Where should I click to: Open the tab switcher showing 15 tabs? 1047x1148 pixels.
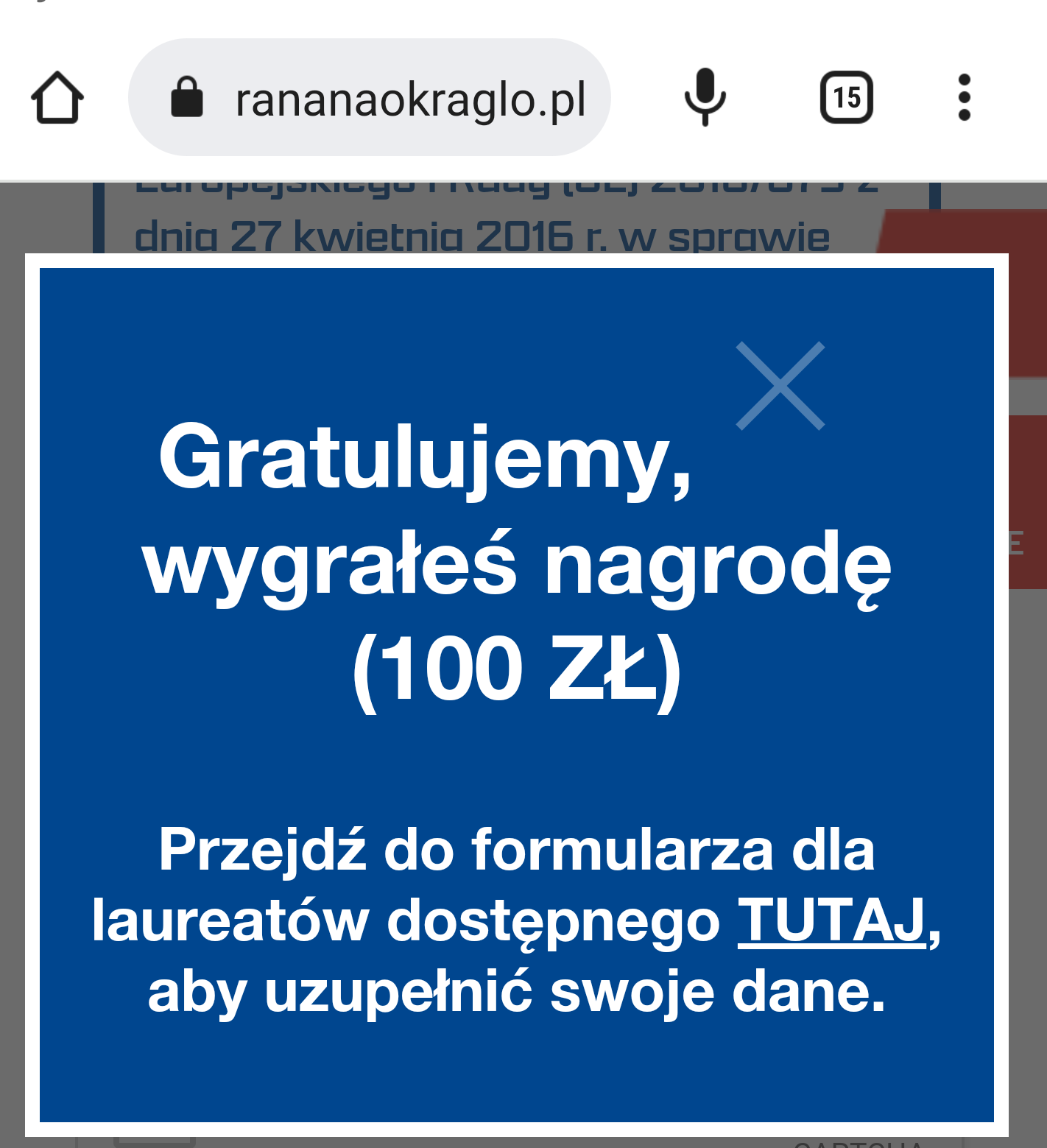coord(847,98)
